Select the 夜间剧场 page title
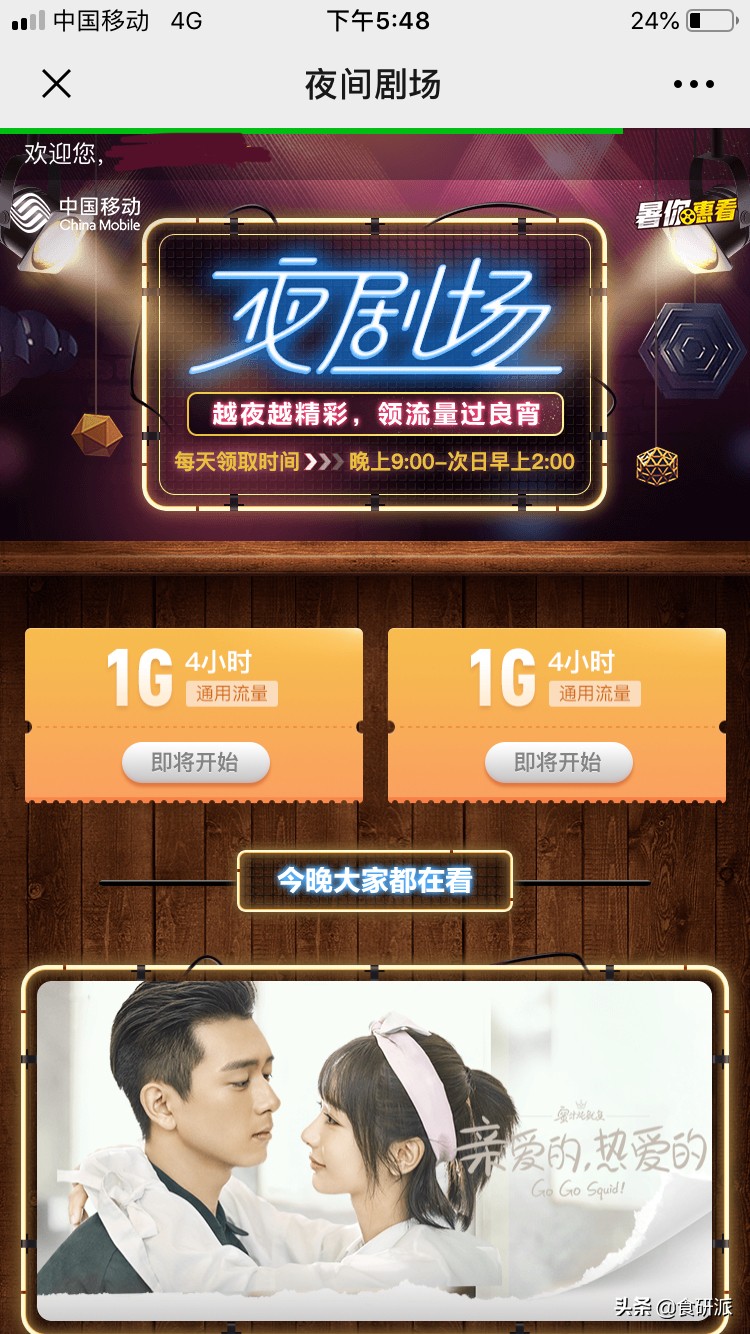The height and width of the screenshot is (1334, 750). tap(375, 84)
